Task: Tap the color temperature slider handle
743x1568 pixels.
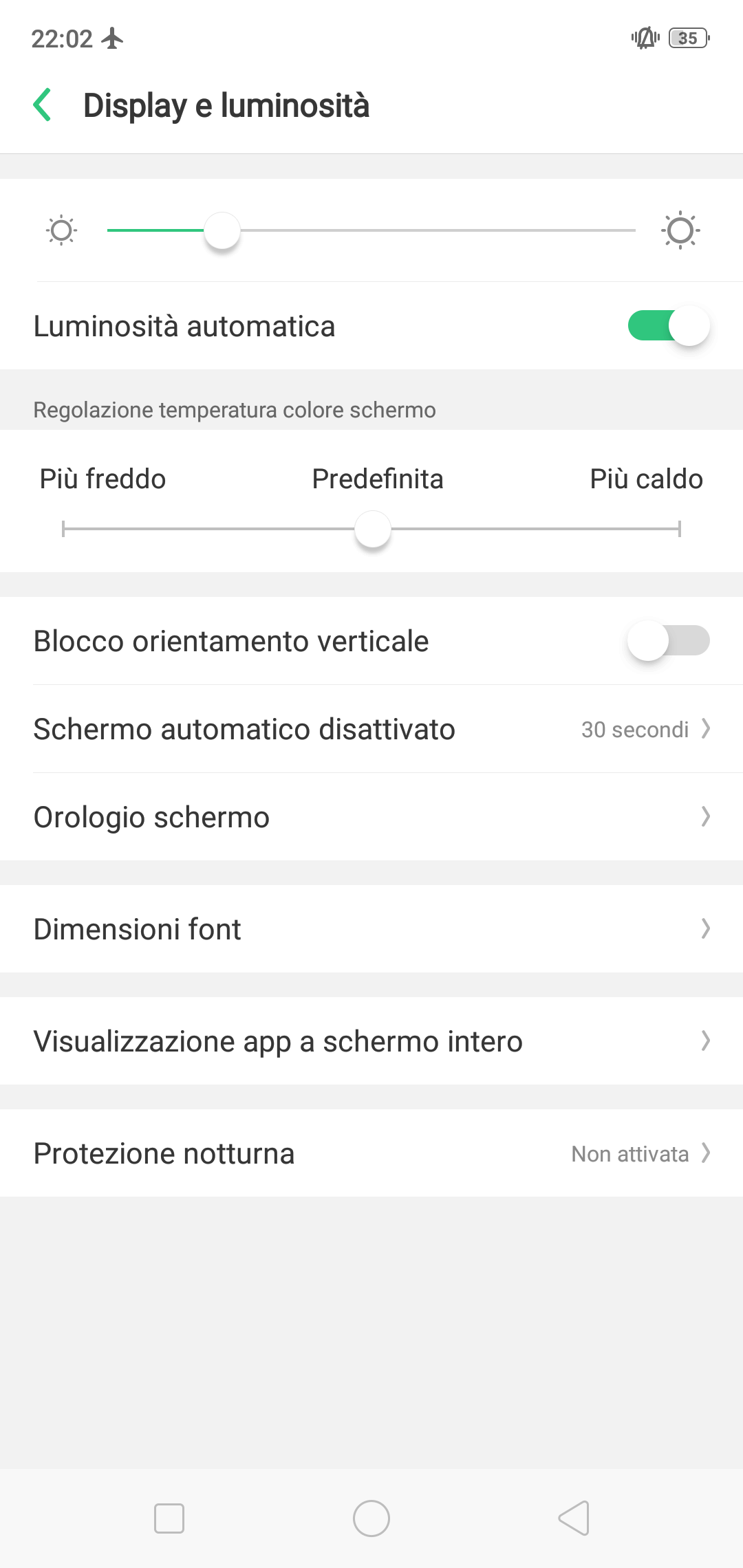Action: tap(373, 529)
